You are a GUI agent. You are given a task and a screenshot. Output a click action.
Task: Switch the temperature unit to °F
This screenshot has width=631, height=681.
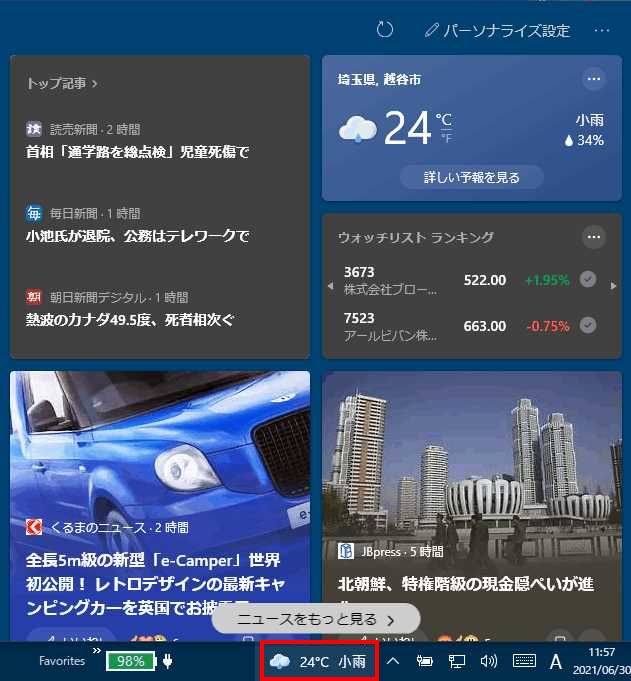(445, 138)
